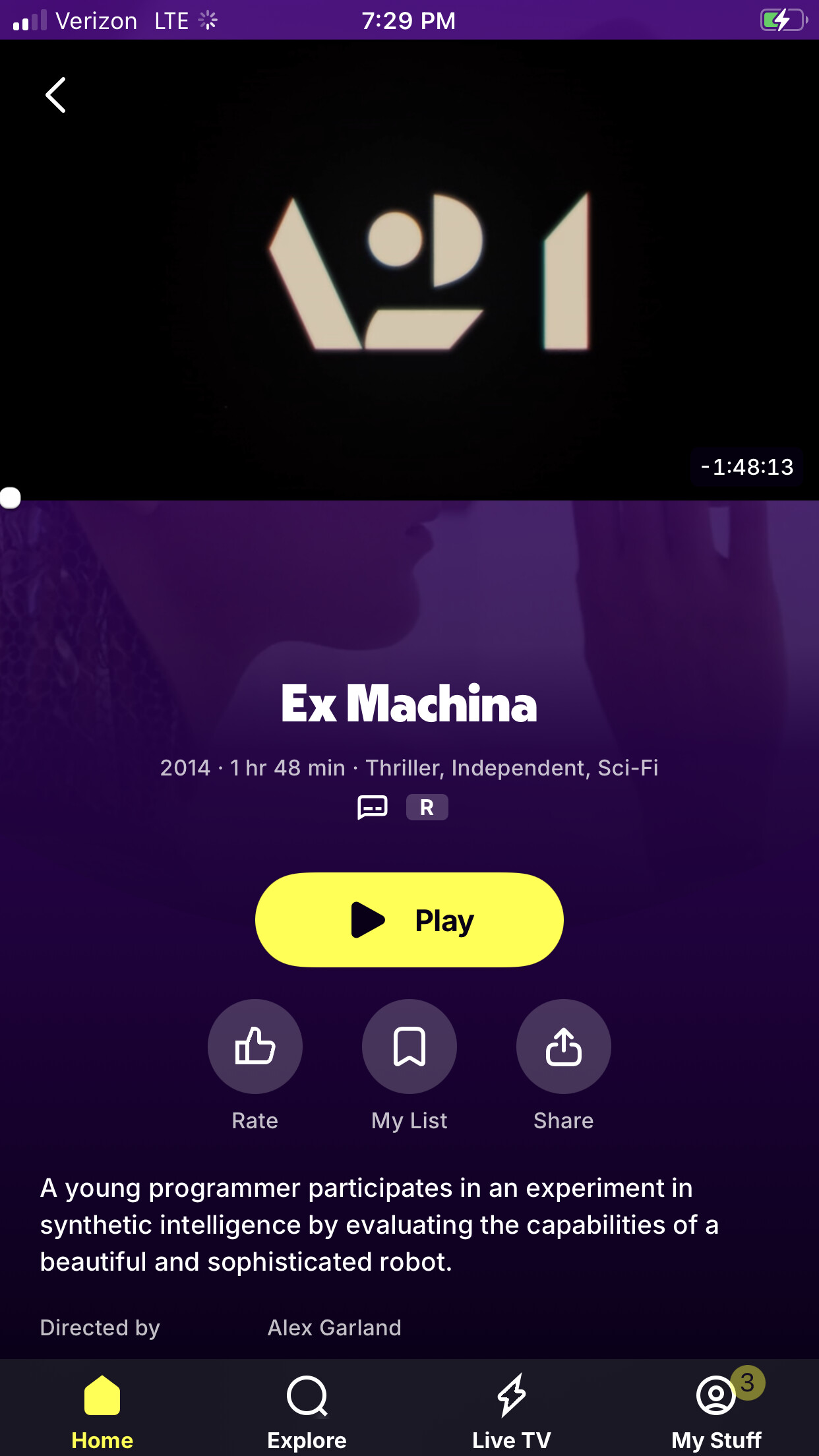Image resolution: width=819 pixels, height=1456 pixels.
Task: Tap the video preview playing the trailer
Action: [409, 270]
